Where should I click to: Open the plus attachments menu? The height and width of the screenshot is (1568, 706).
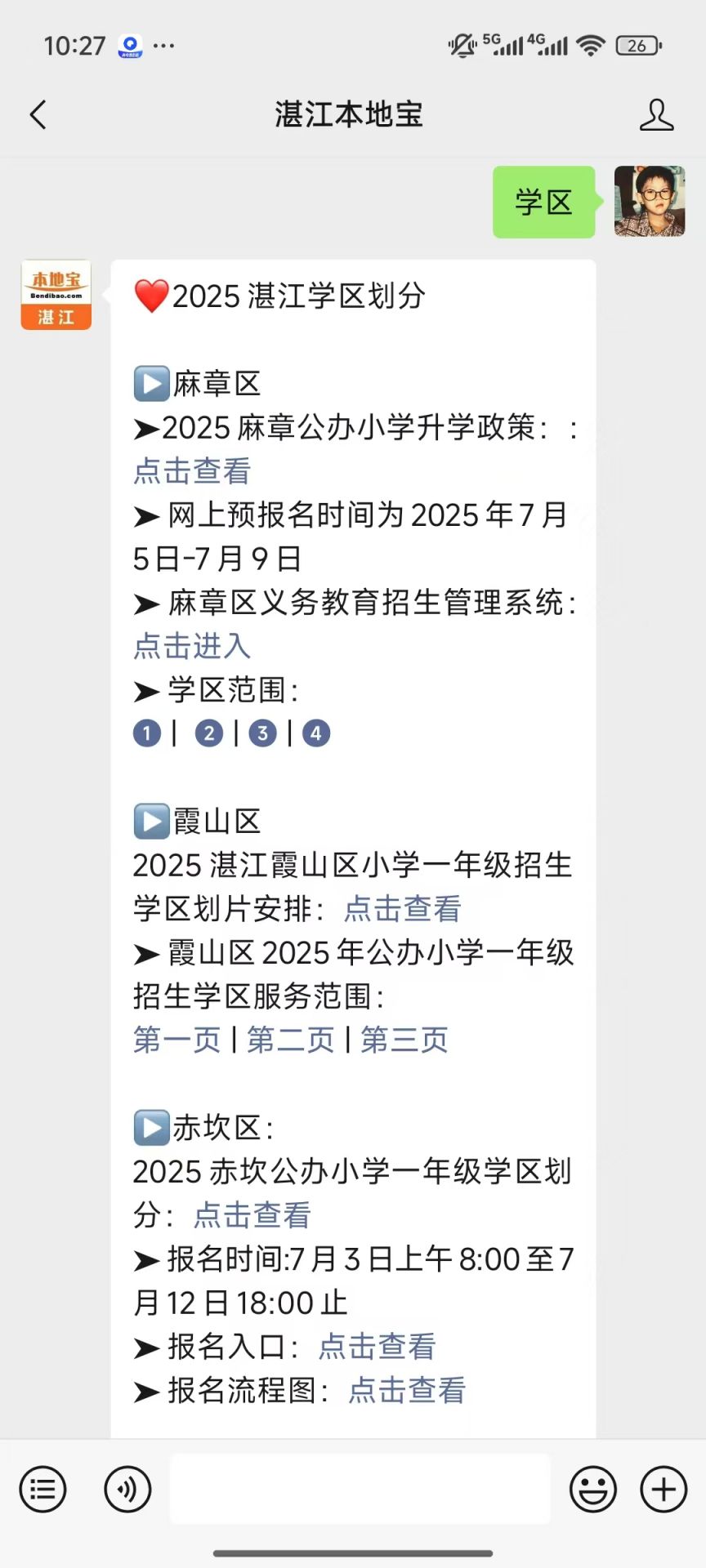[x=664, y=1490]
